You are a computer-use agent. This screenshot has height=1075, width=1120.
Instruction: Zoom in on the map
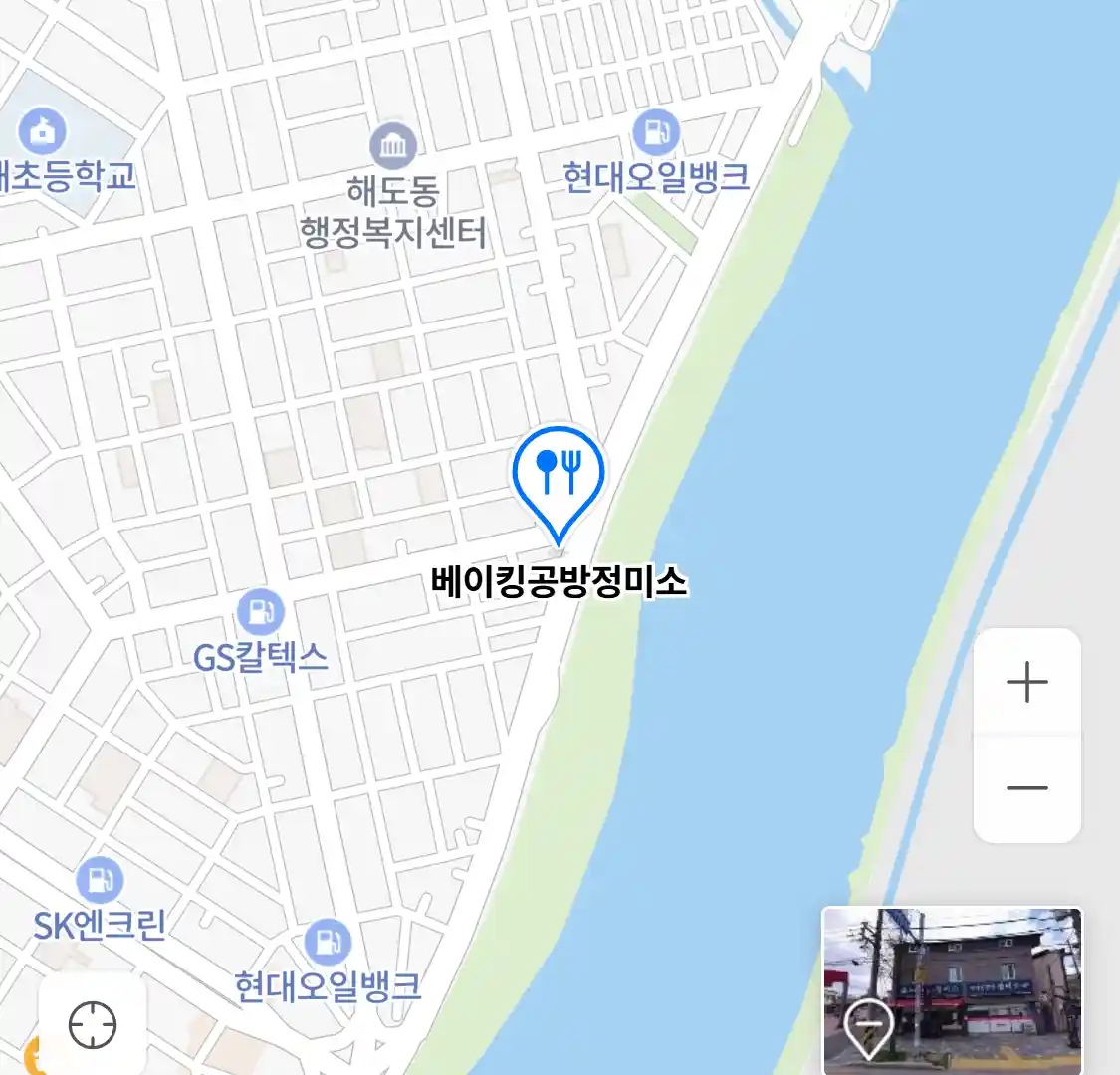tap(1026, 683)
